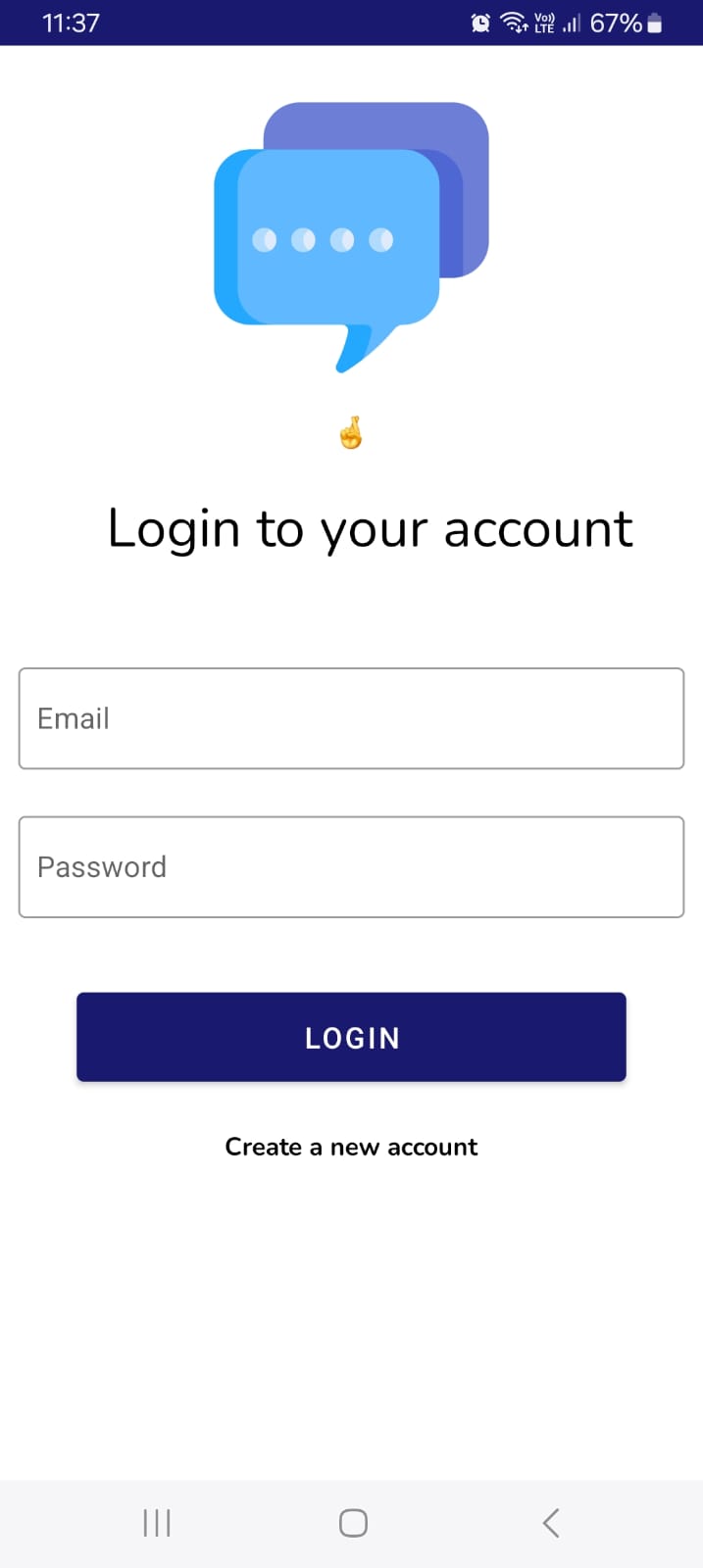Tap the LOGIN button
The width and height of the screenshot is (703, 1568).
pos(351,1037)
